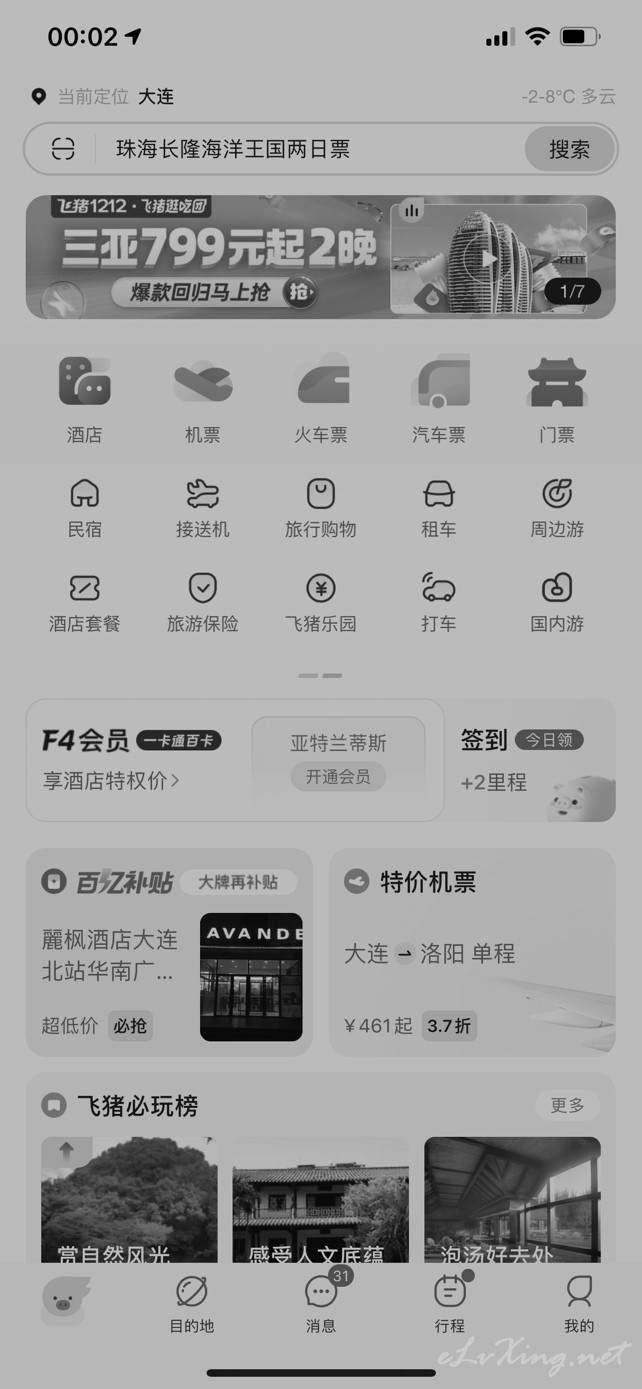The height and width of the screenshot is (1389, 642).
Task: Open 门票 attraction tickets
Action: pos(557,398)
